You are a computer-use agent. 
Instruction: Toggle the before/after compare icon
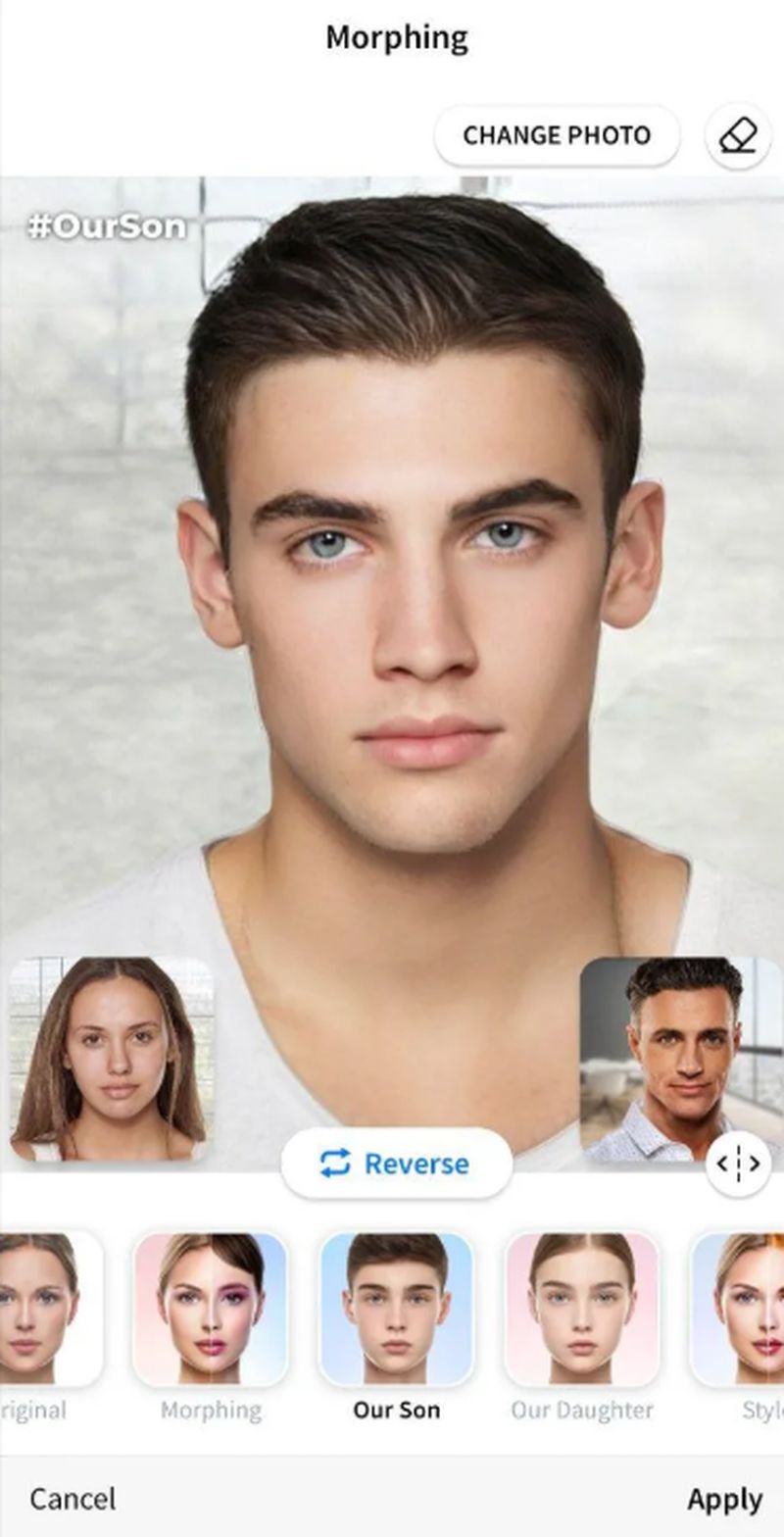pos(738,1164)
